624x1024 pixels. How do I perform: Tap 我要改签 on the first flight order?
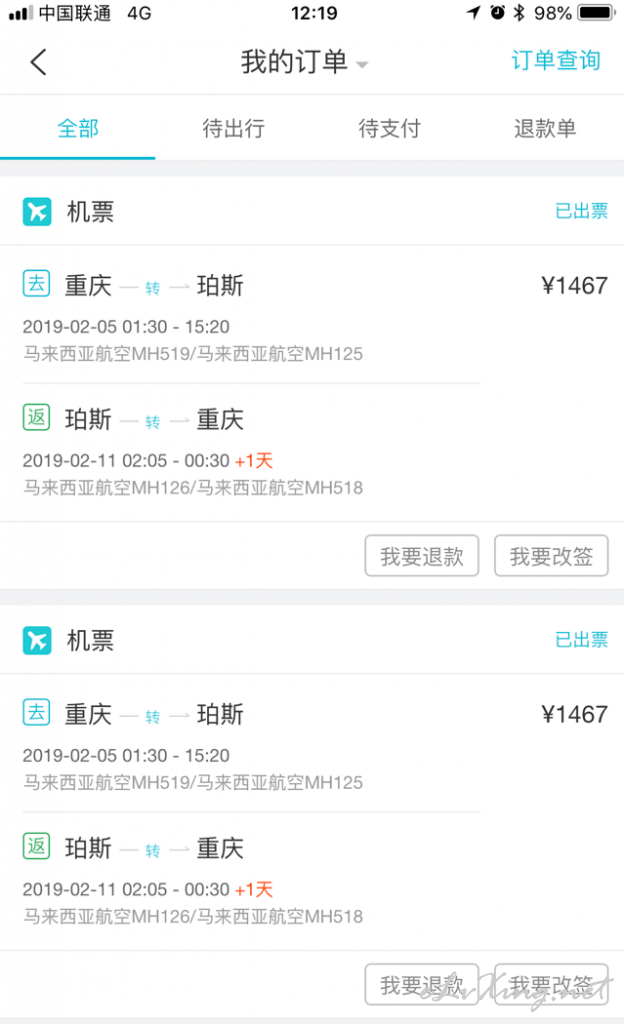(552, 556)
